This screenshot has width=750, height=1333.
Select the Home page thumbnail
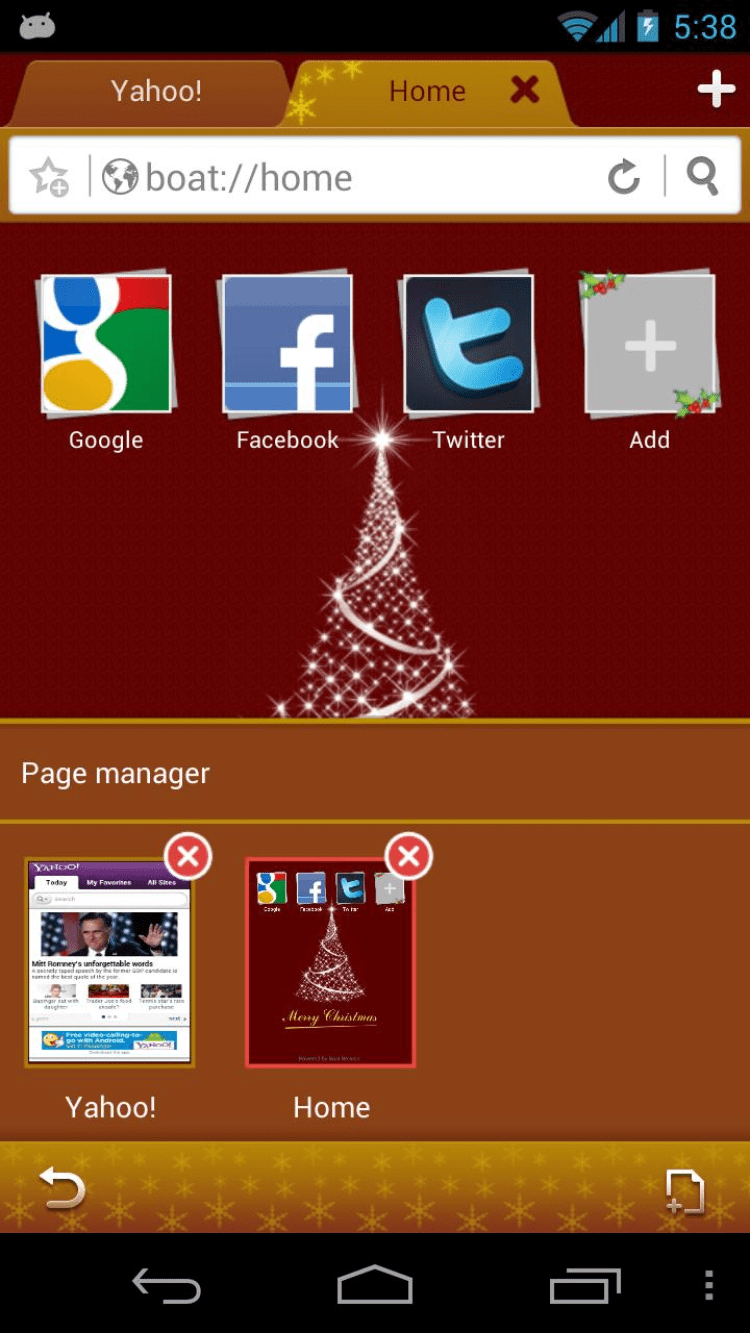tap(331, 962)
